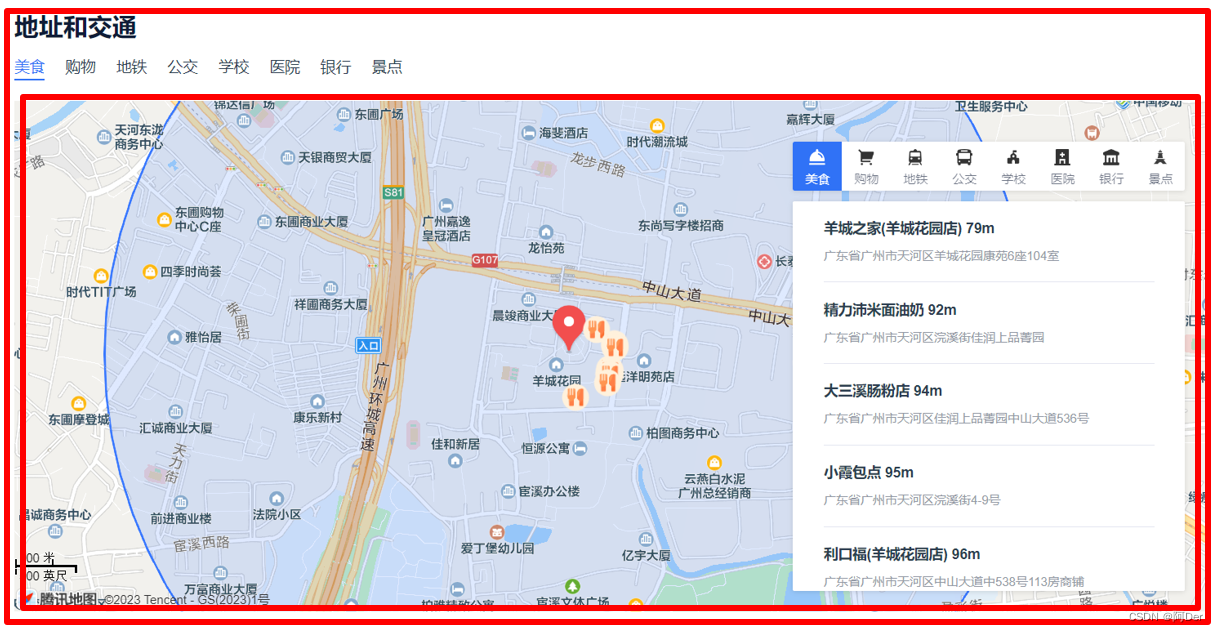
Task: Select 银行 tab under the 地址和交通 heading
Action: click(335, 67)
